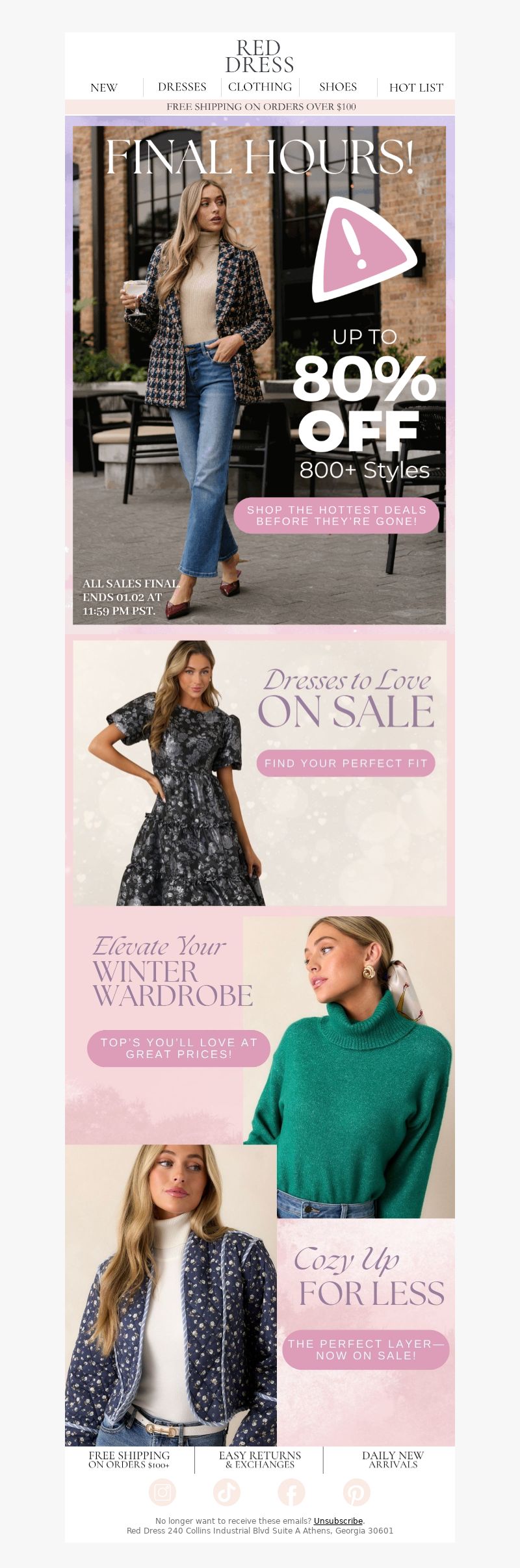
Task: Tap Top's you'll love at great prices
Action: (x=179, y=1048)
